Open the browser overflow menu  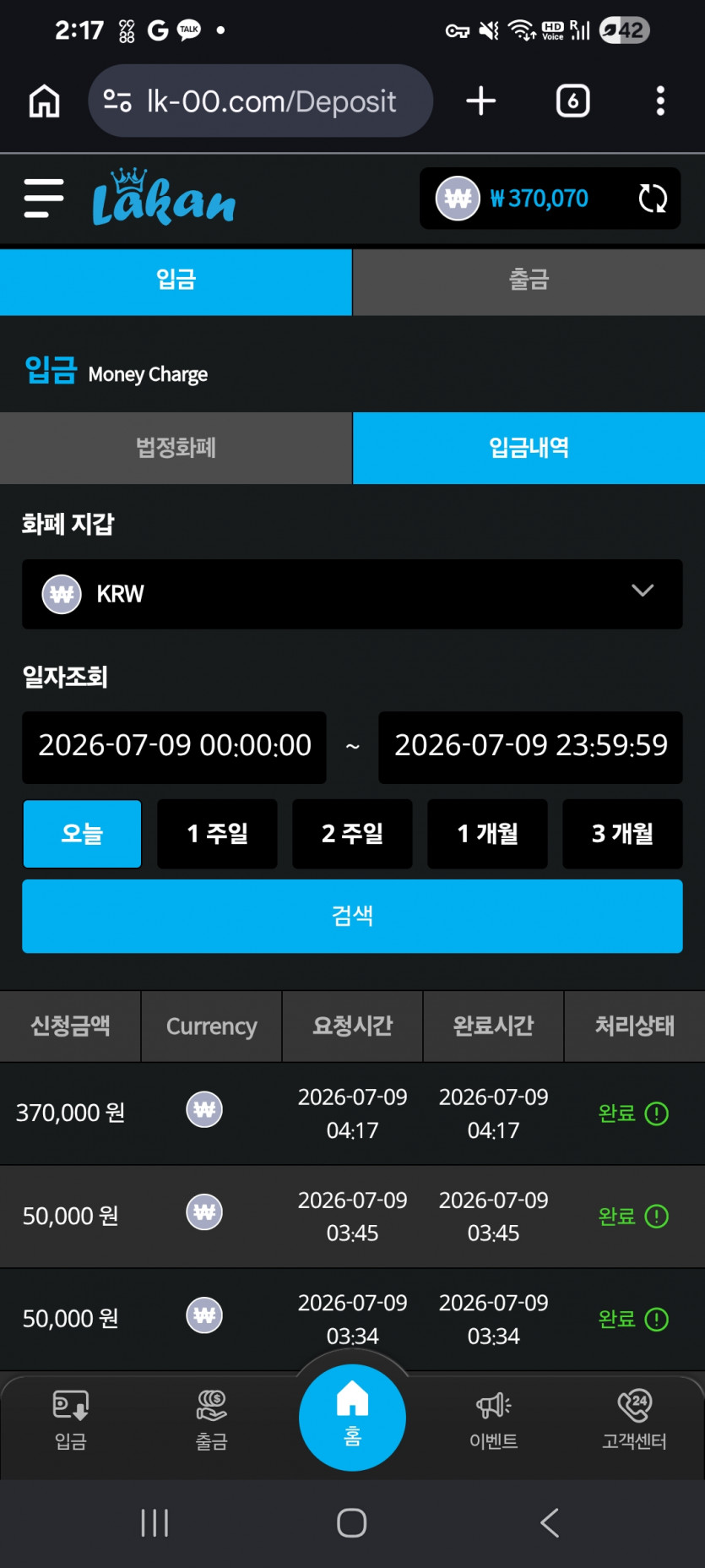660,101
